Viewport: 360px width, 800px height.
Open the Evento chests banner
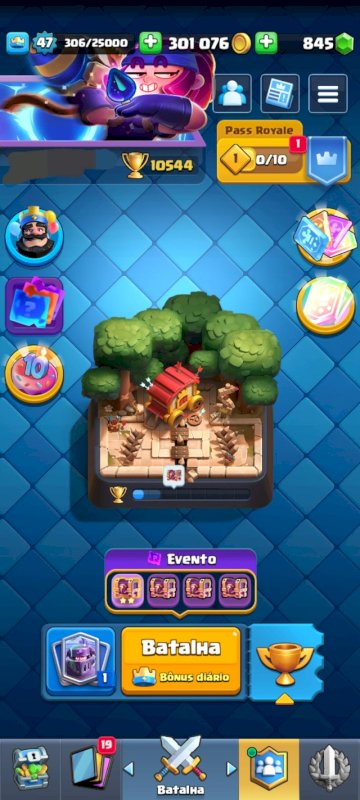click(x=181, y=583)
